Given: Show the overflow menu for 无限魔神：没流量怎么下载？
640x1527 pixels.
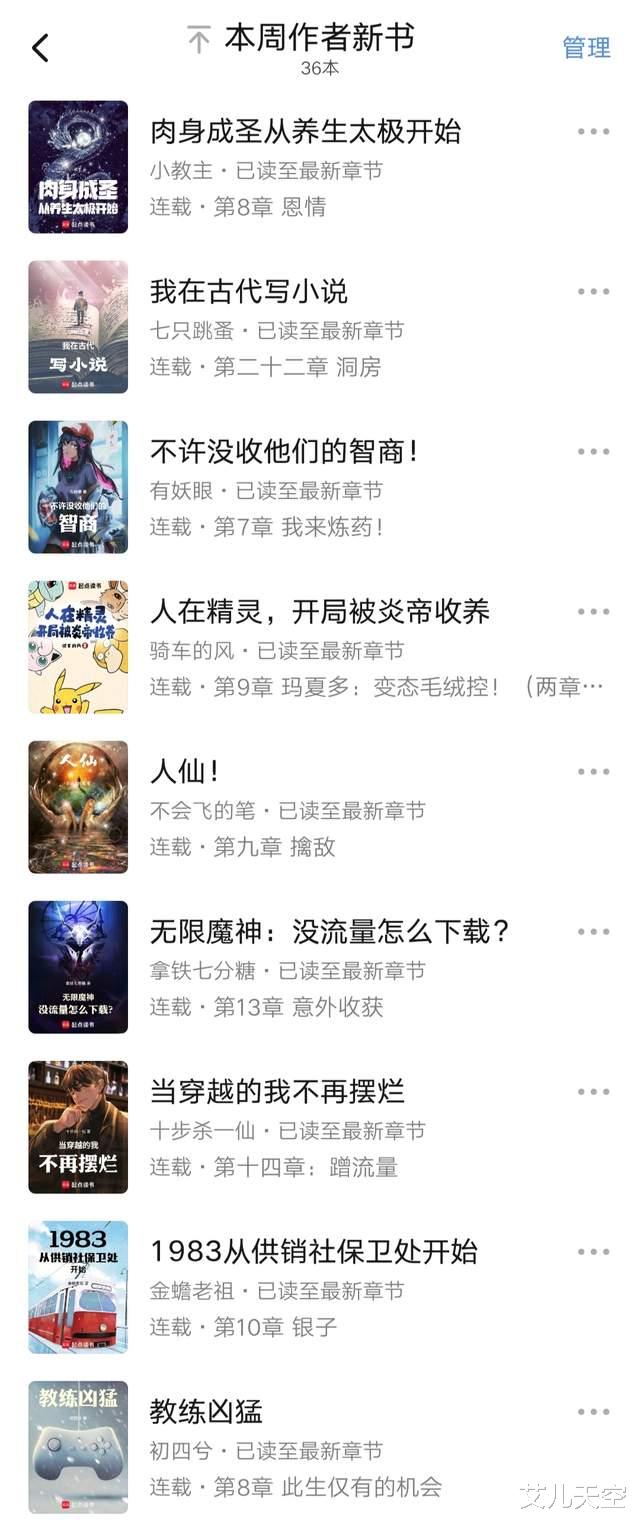Looking at the screenshot, I should tap(593, 931).
